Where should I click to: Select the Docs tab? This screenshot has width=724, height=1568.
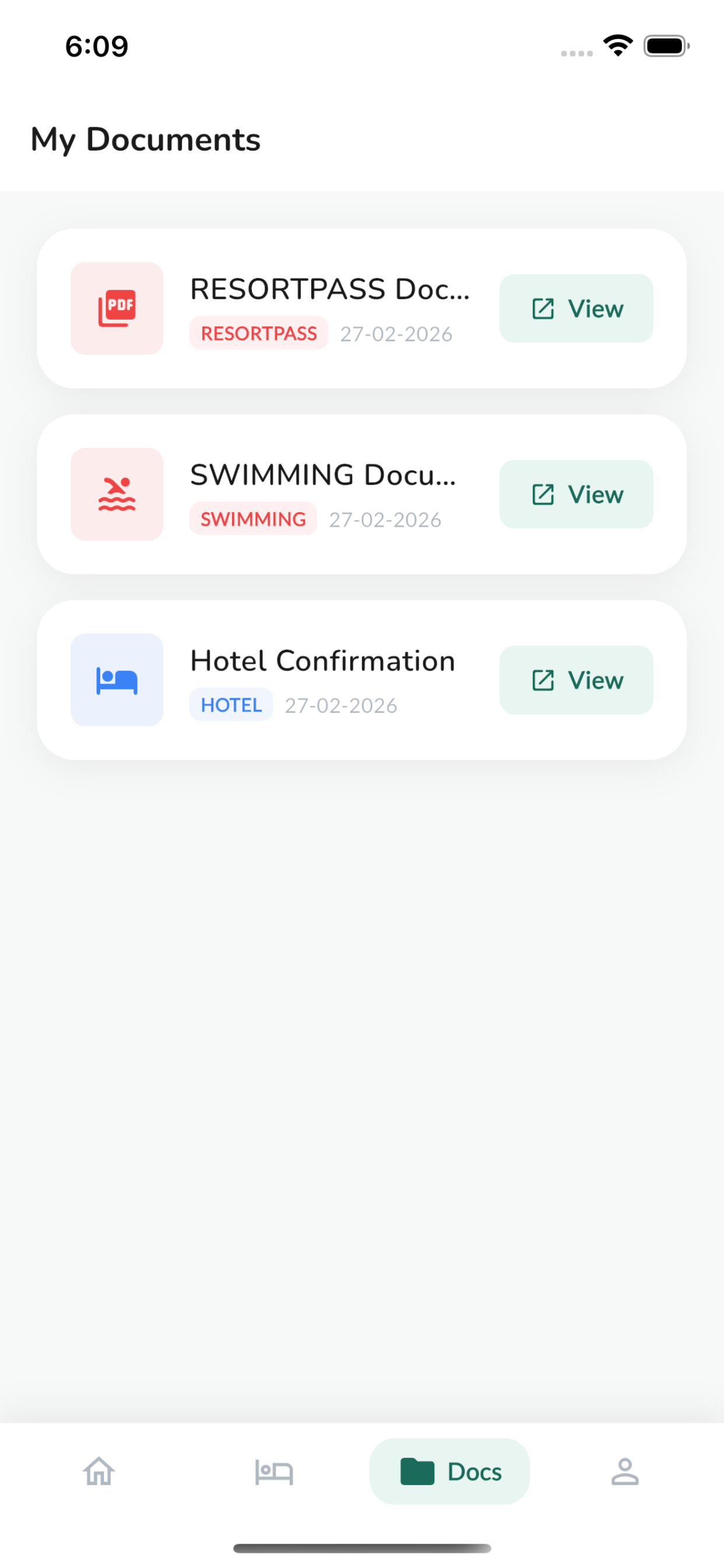coord(449,1472)
